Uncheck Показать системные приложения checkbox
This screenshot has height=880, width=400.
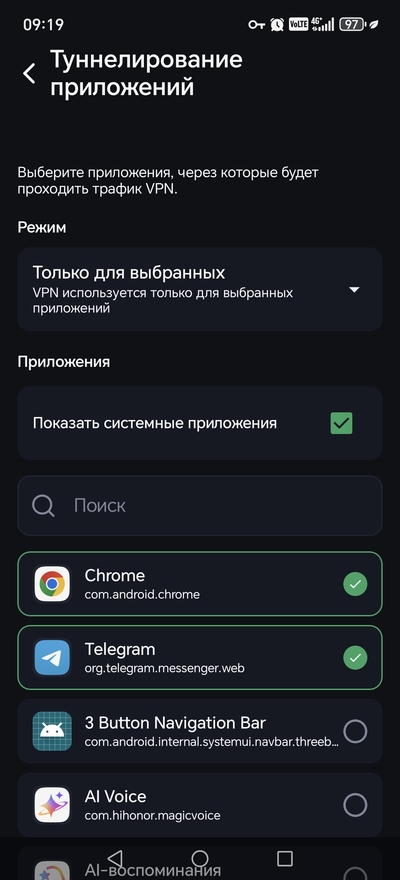tap(341, 423)
